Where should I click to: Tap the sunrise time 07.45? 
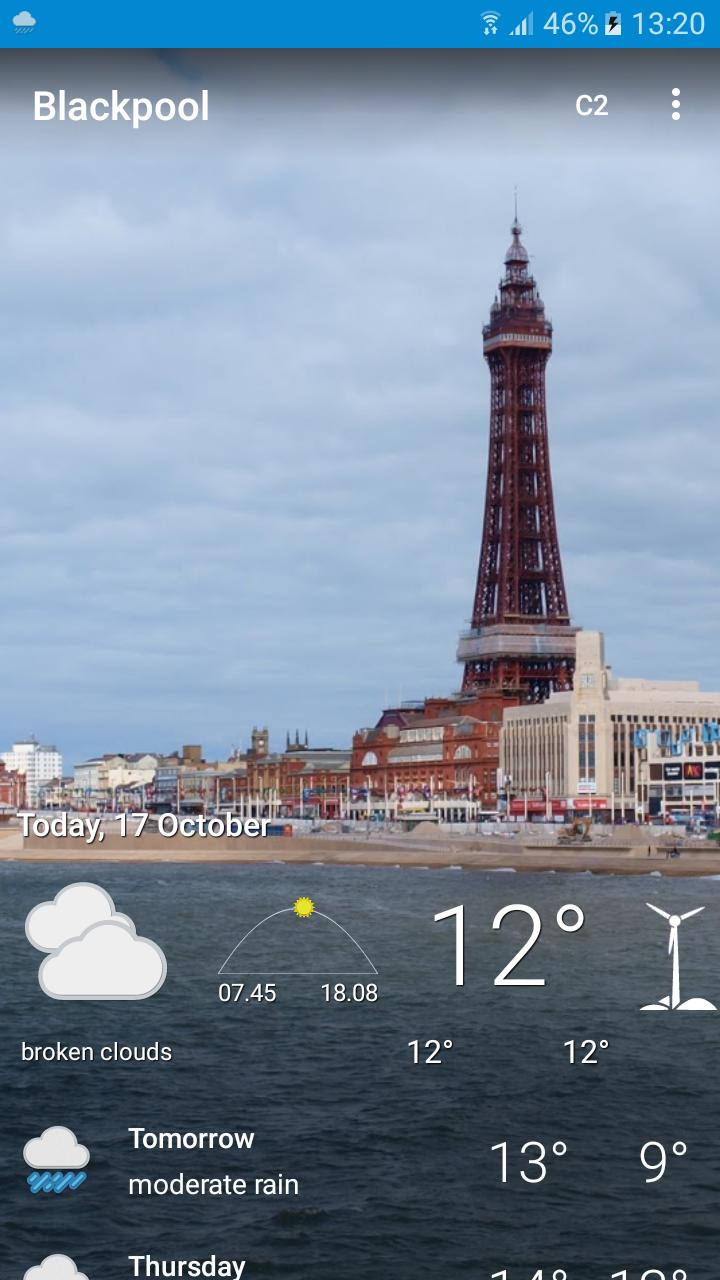(x=248, y=993)
